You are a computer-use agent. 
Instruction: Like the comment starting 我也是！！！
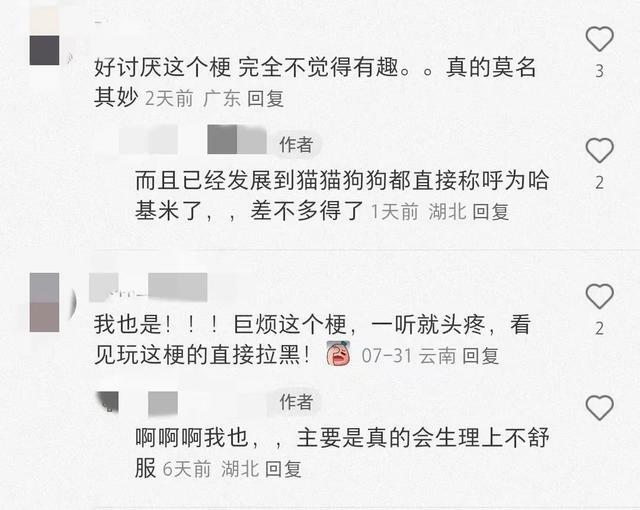[599, 297]
